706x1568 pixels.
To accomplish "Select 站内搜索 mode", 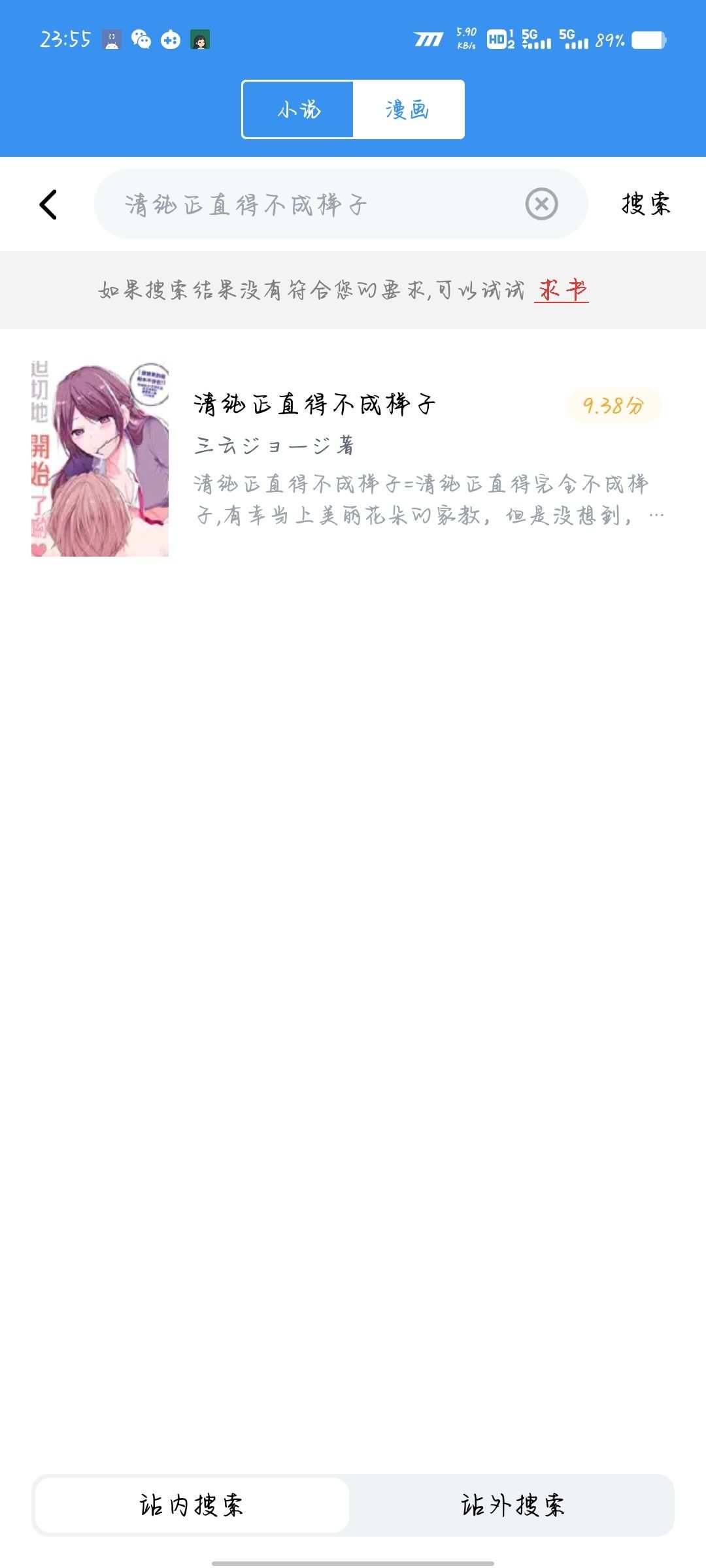I will (192, 1505).
